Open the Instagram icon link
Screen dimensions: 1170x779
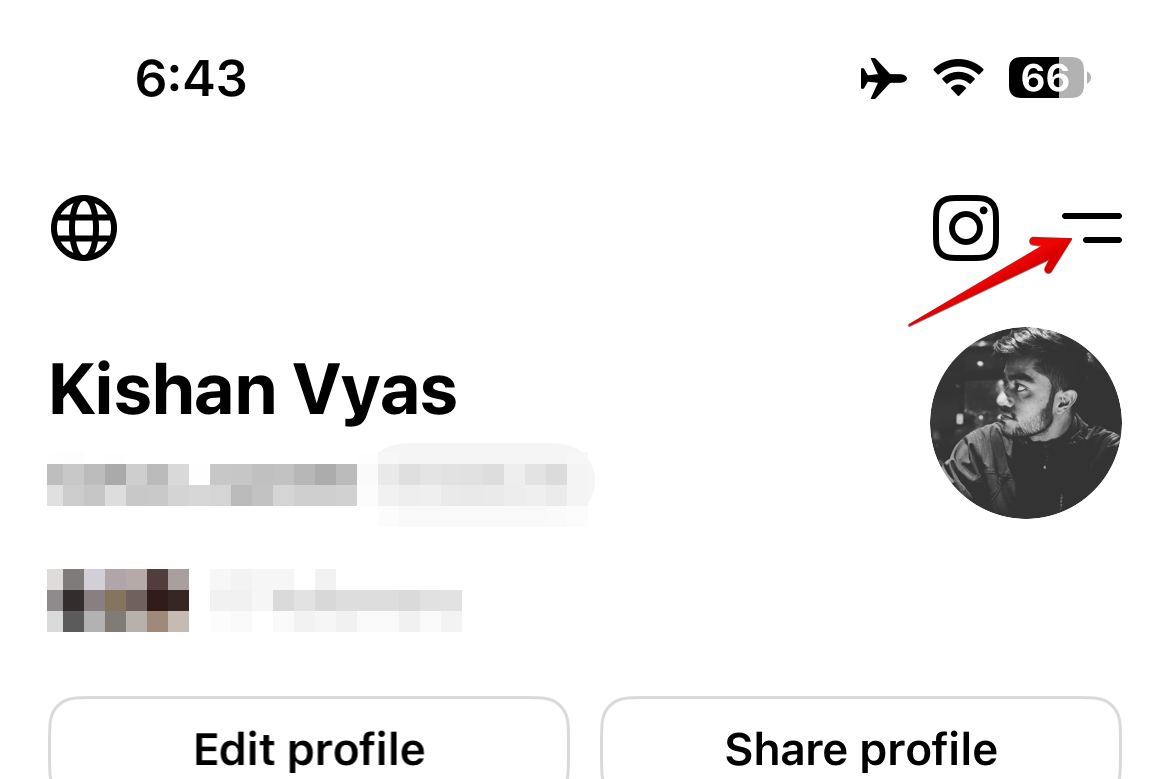(x=965, y=228)
